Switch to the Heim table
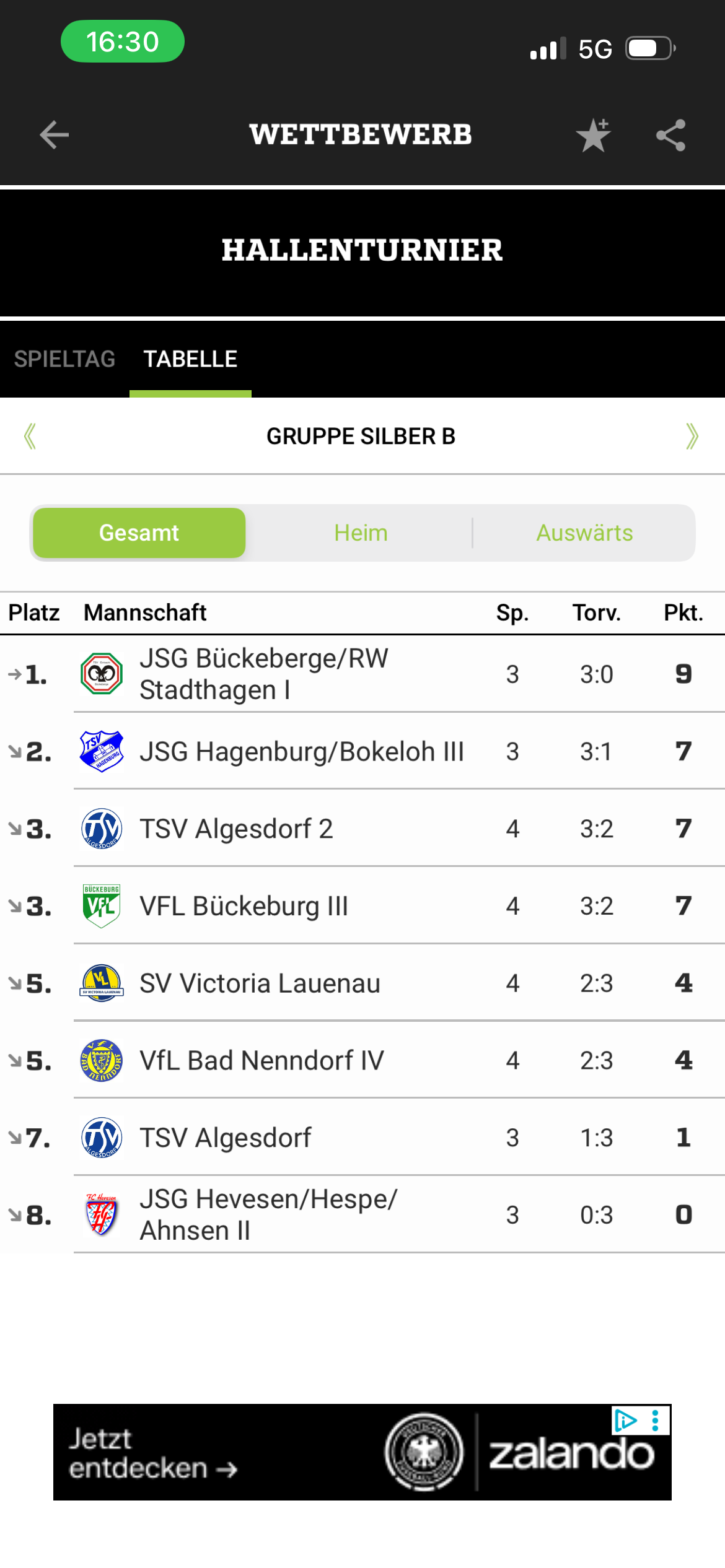This screenshot has height=1568, width=725. pyautogui.click(x=361, y=533)
